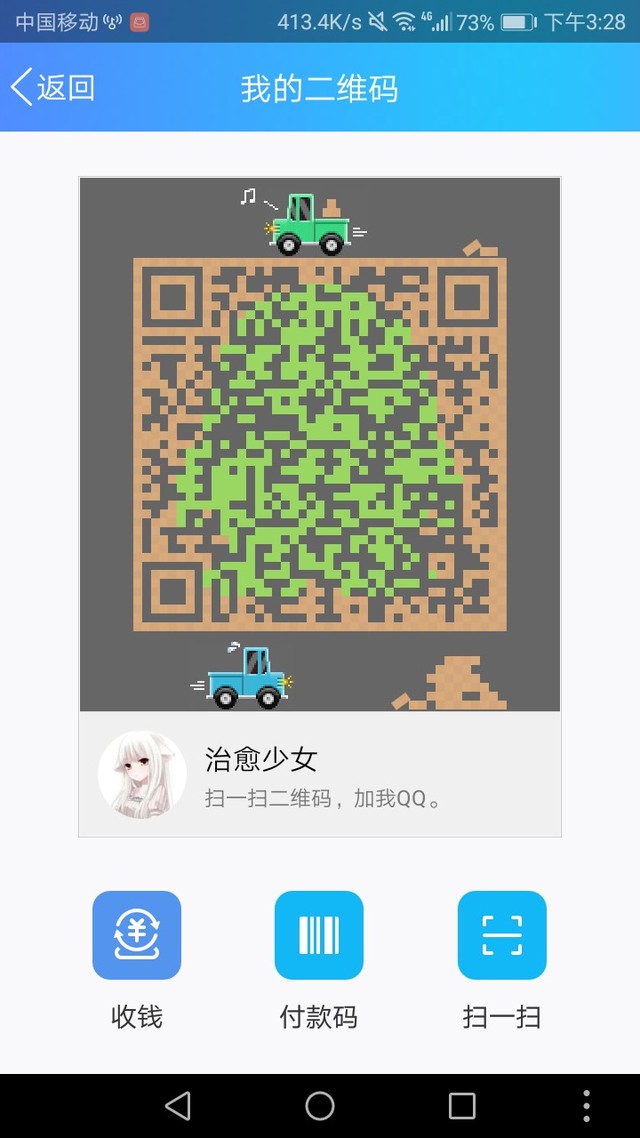
Task: Open the 付款码 payment code
Action: [x=319, y=936]
